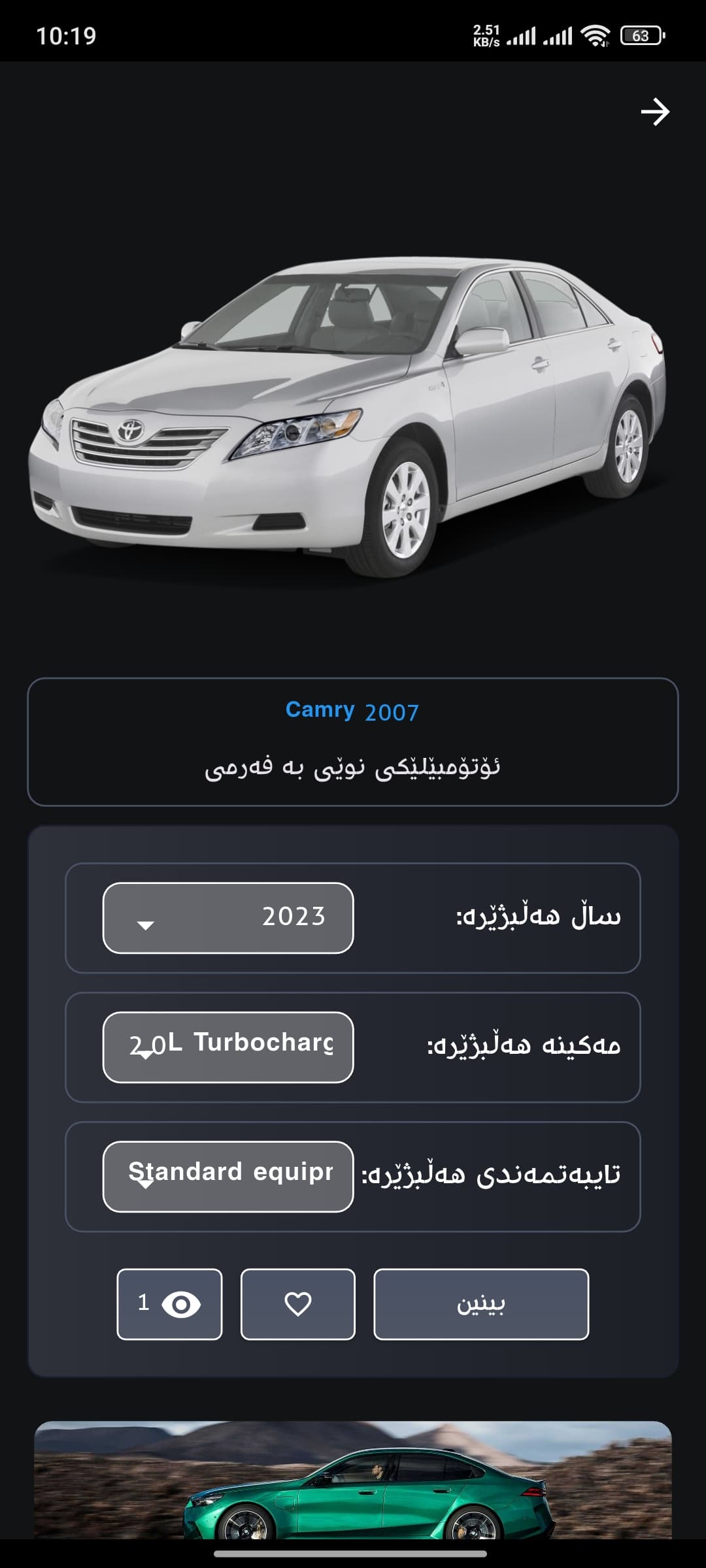
Task: Add this Camry to favorites with heart
Action: point(298,1304)
